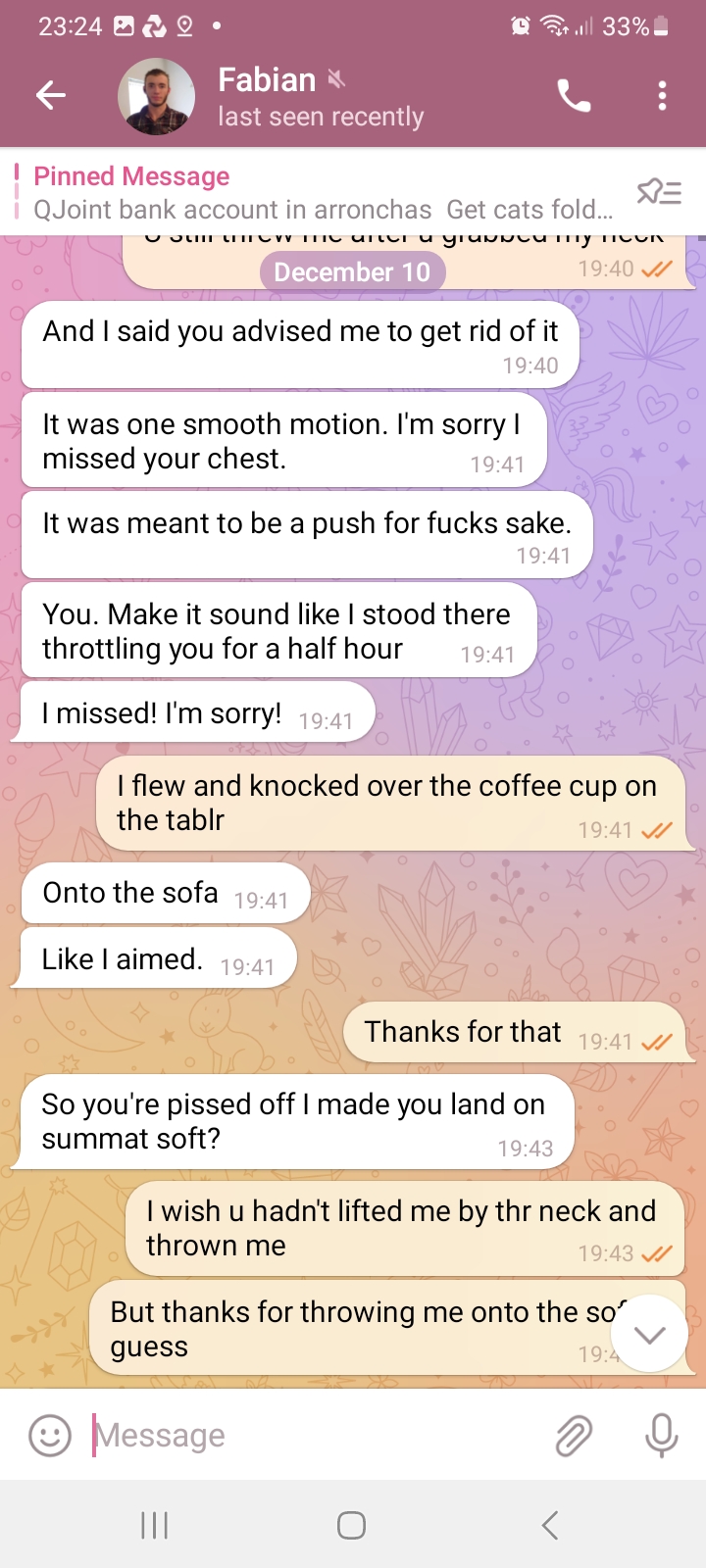Focus the Message text field
Image resolution: width=706 pixels, height=1568 pixels.
click(314, 1436)
